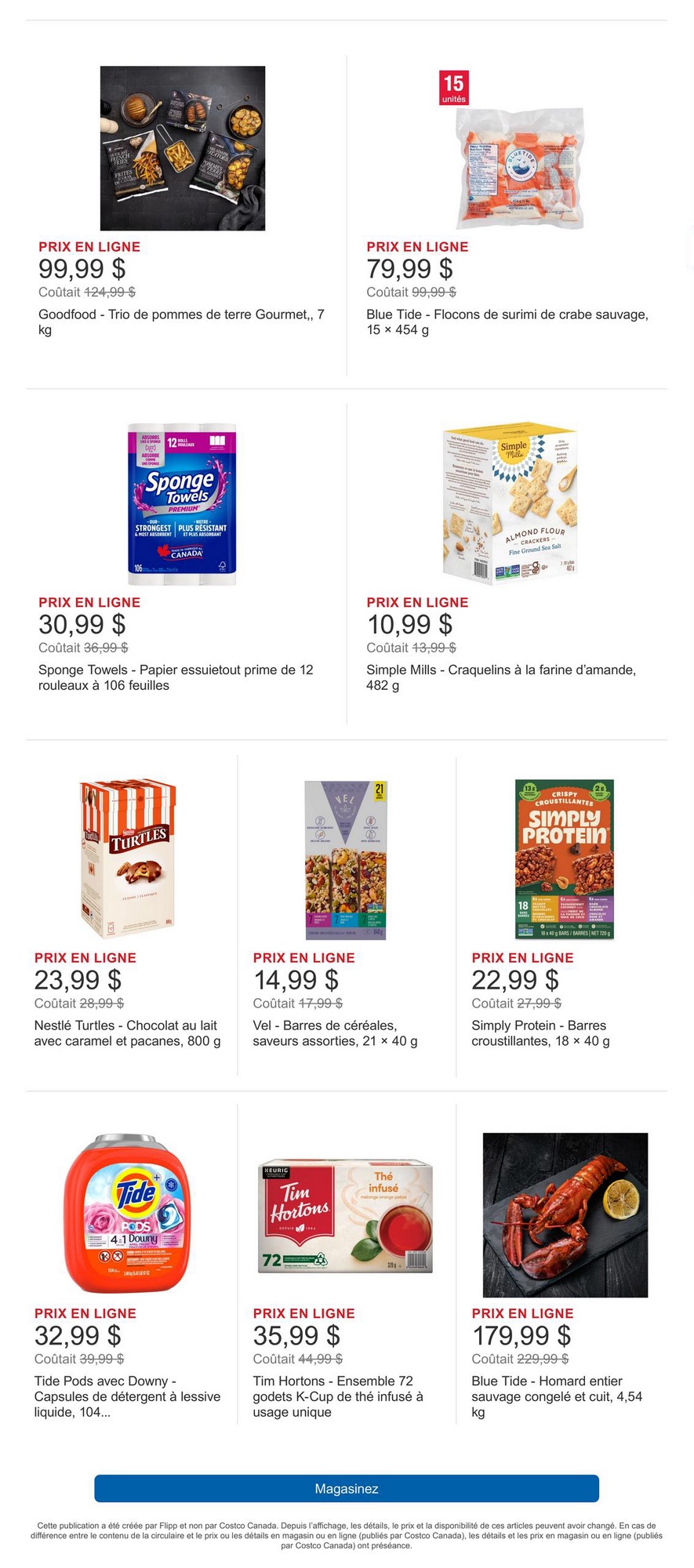Open Tim Hortons K-Cup tea product
Image resolution: width=694 pixels, height=1568 pixels.
tap(347, 1214)
